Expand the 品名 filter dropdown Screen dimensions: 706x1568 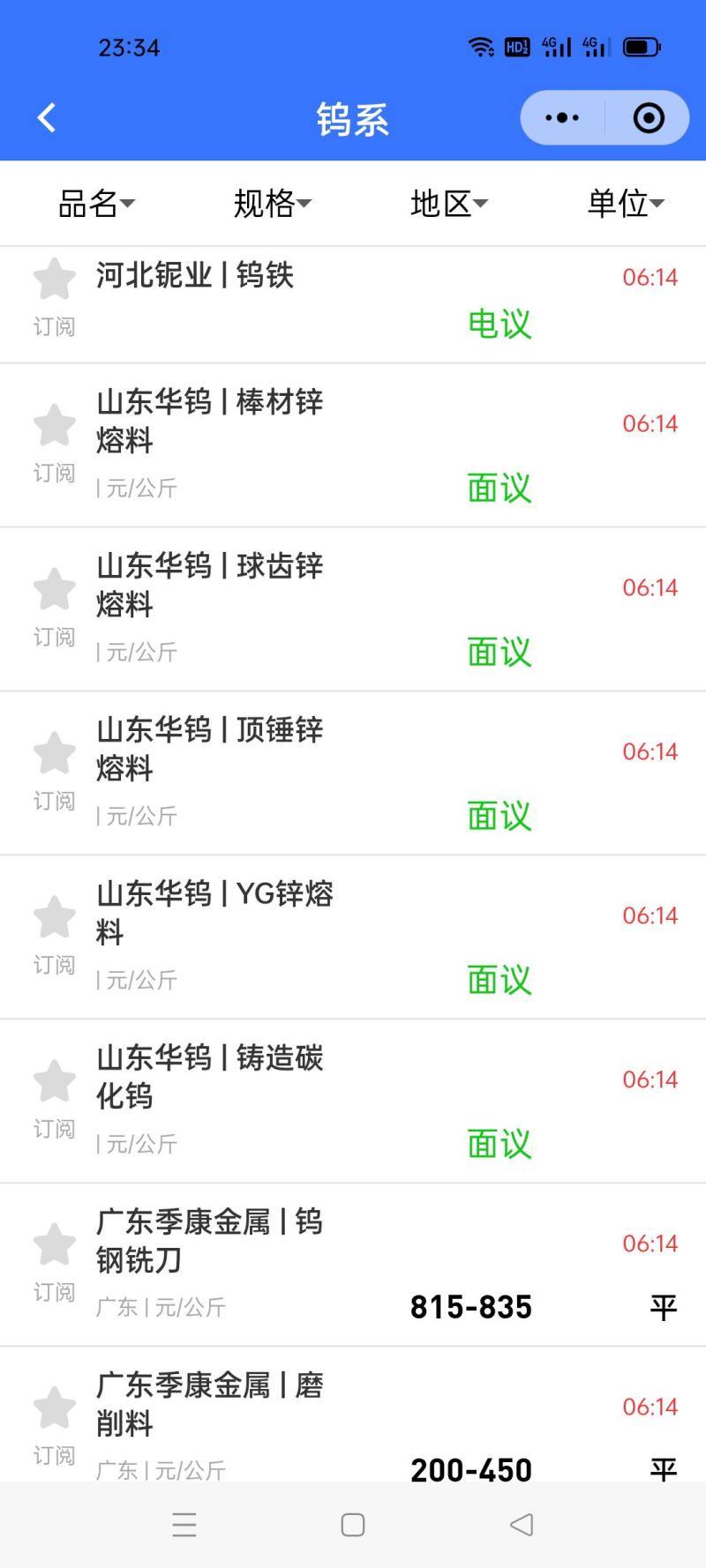pyautogui.click(x=96, y=204)
